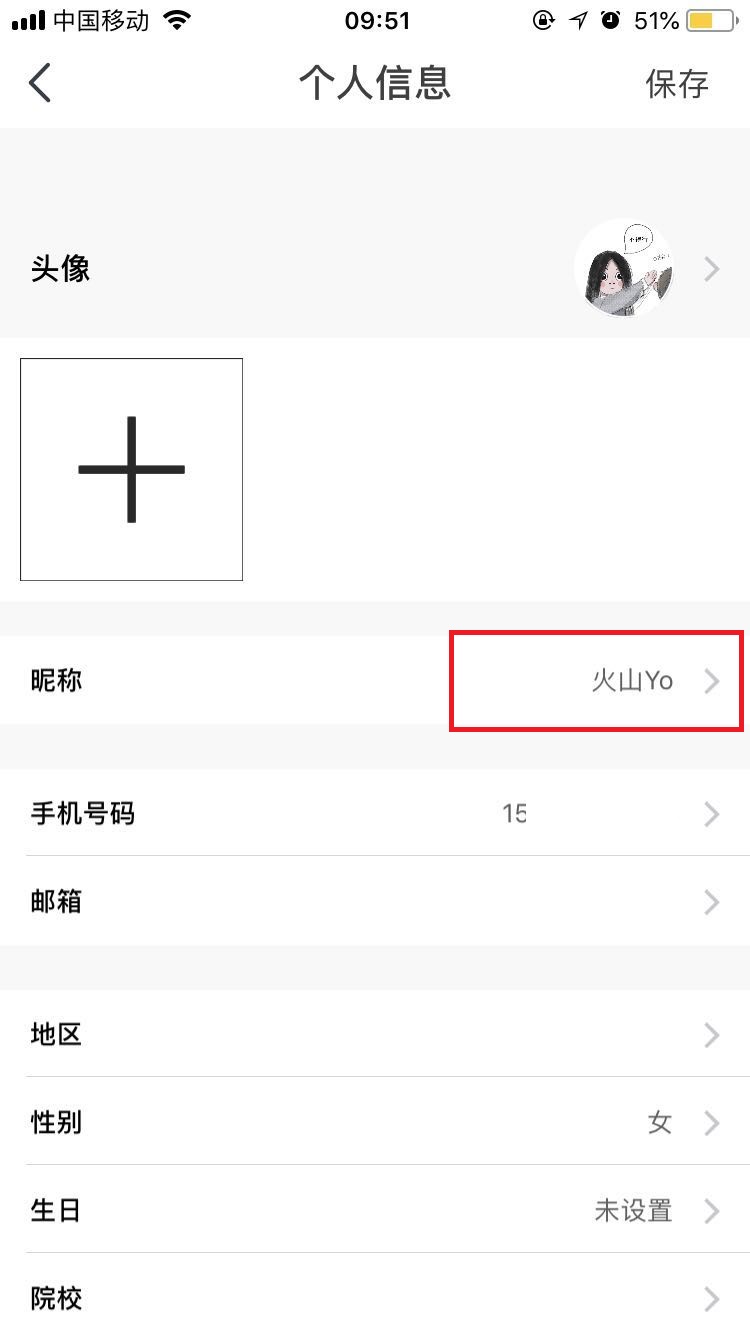Tap the plus icon to add a photo
The image size is (750, 1334).
(131, 469)
